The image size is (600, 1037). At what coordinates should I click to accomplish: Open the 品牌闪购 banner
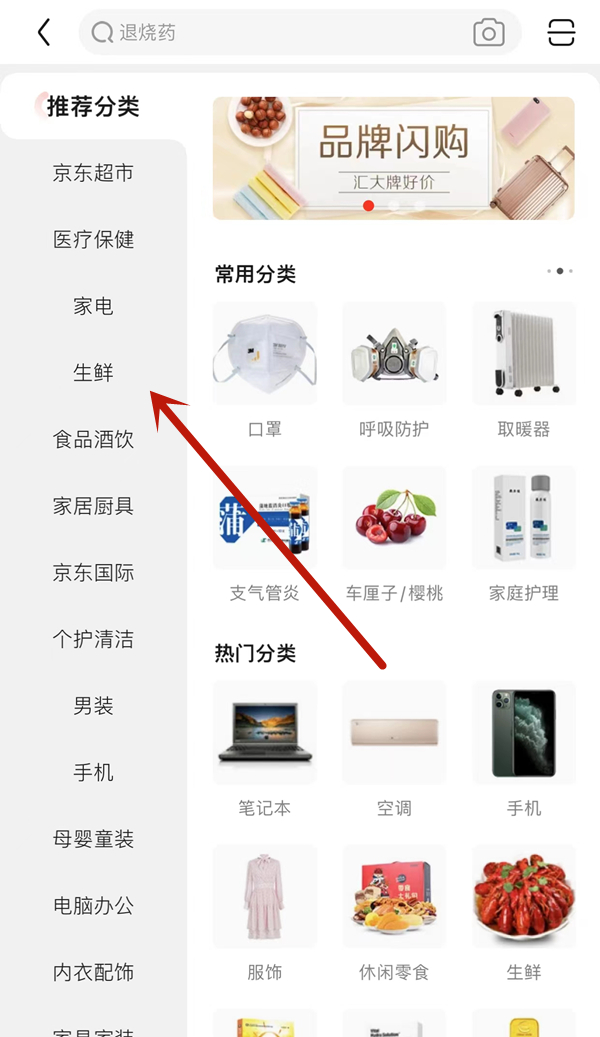pos(393,158)
